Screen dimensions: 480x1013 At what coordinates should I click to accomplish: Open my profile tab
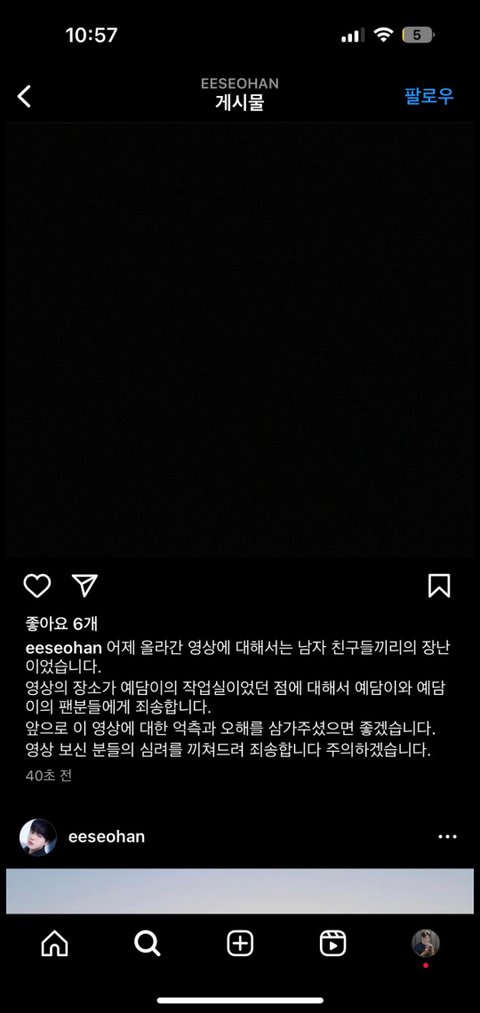coord(426,943)
